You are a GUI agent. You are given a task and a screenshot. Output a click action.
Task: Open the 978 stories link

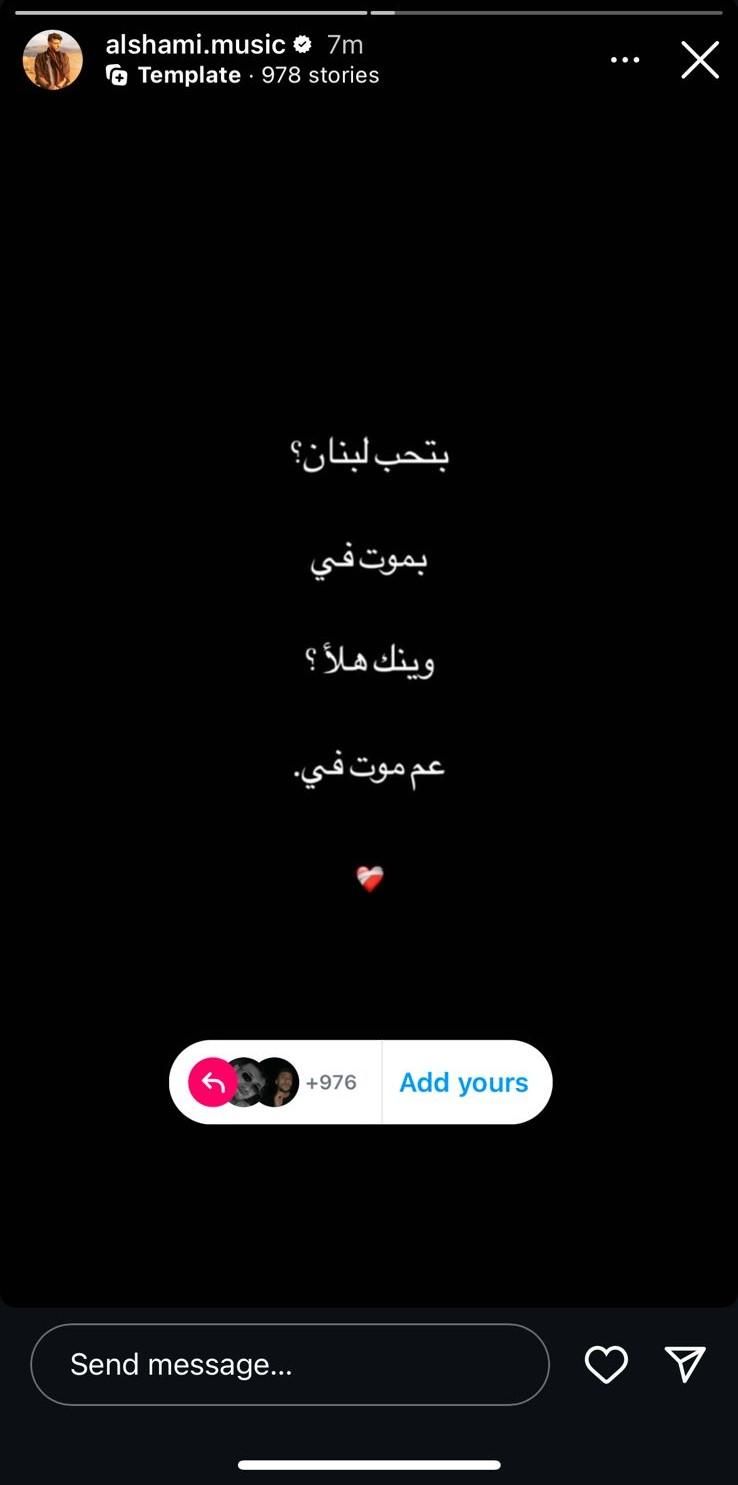(x=317, y=75)
